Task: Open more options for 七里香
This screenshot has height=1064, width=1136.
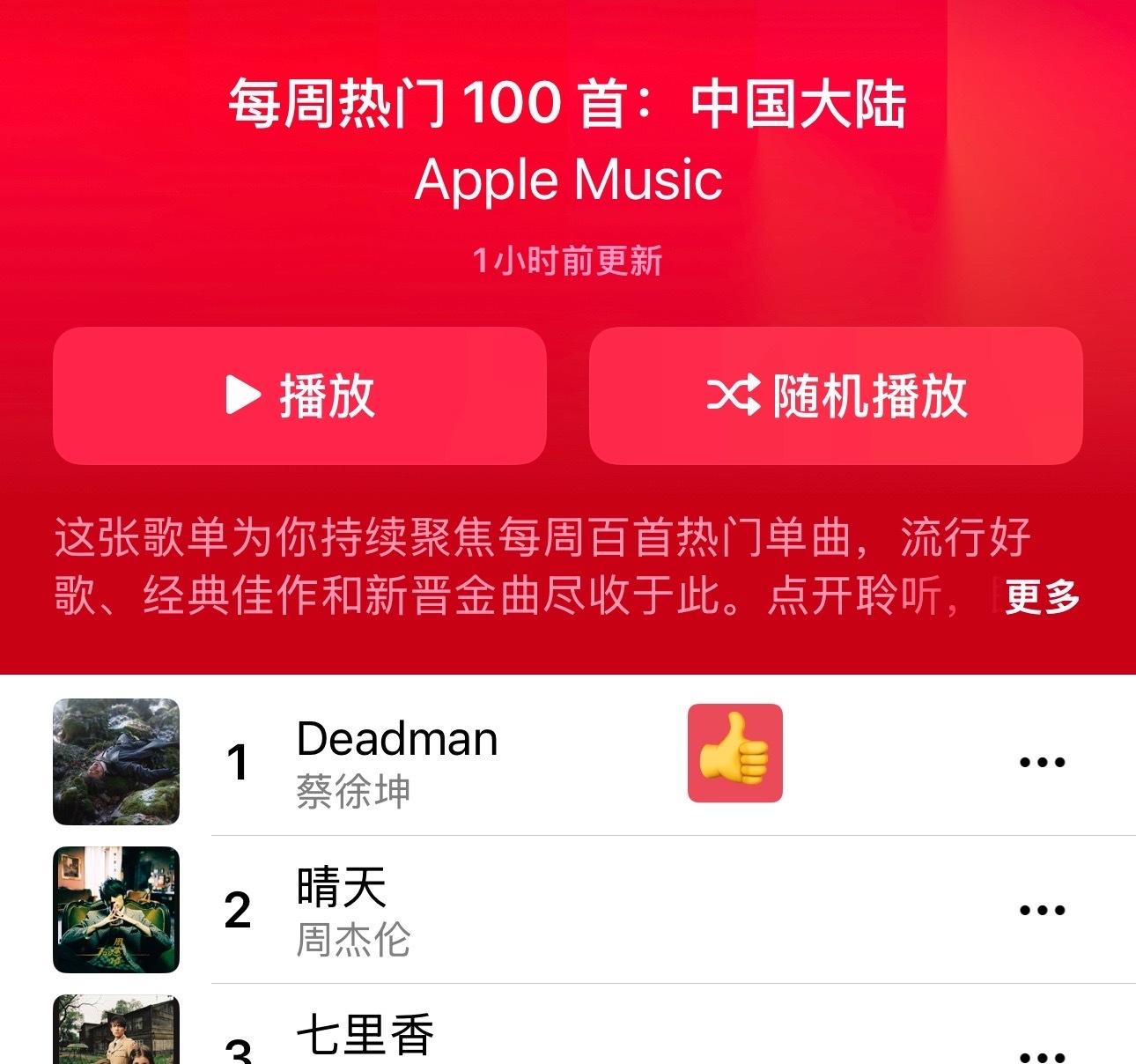Action: [1042, 1053]
